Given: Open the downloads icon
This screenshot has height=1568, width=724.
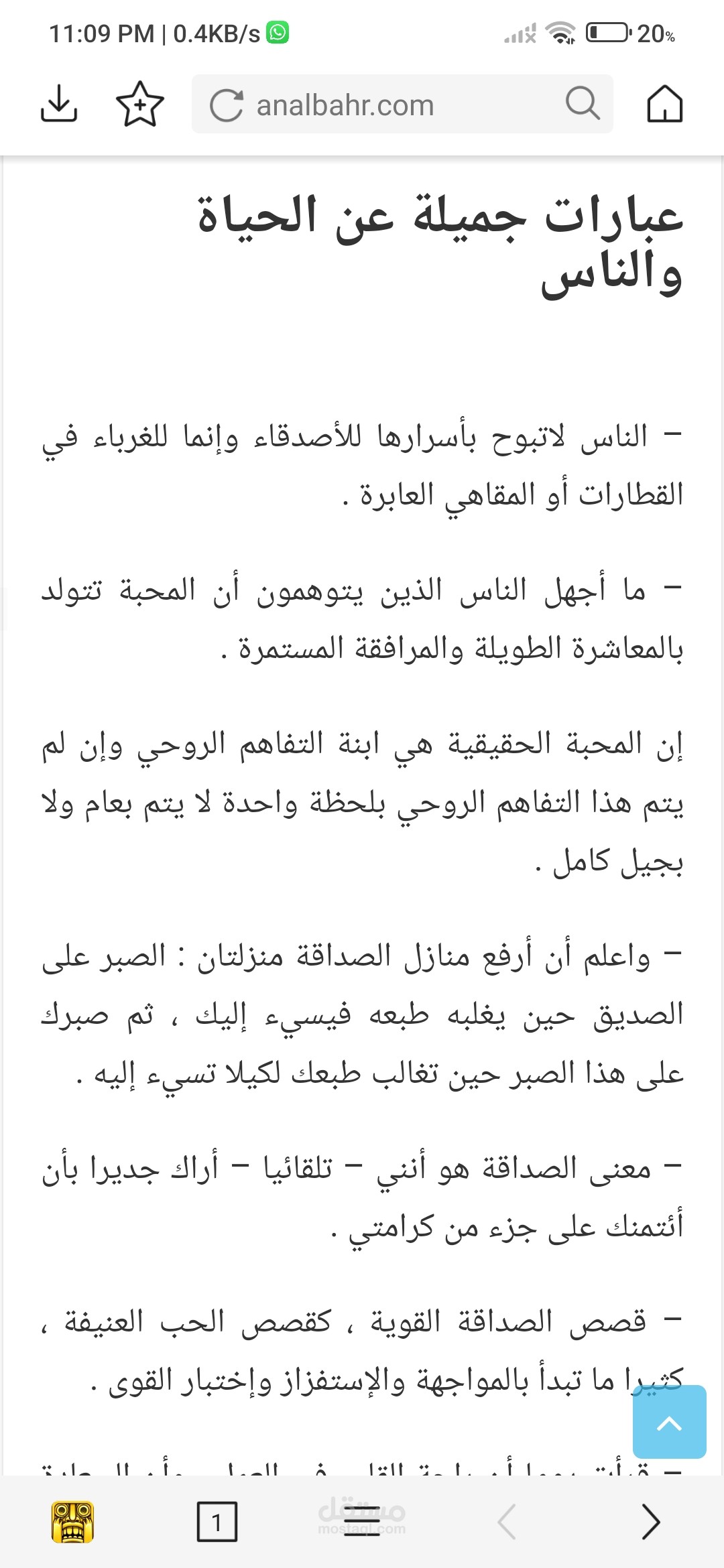Looking at the screenshot, I should (x=59, y=104).
